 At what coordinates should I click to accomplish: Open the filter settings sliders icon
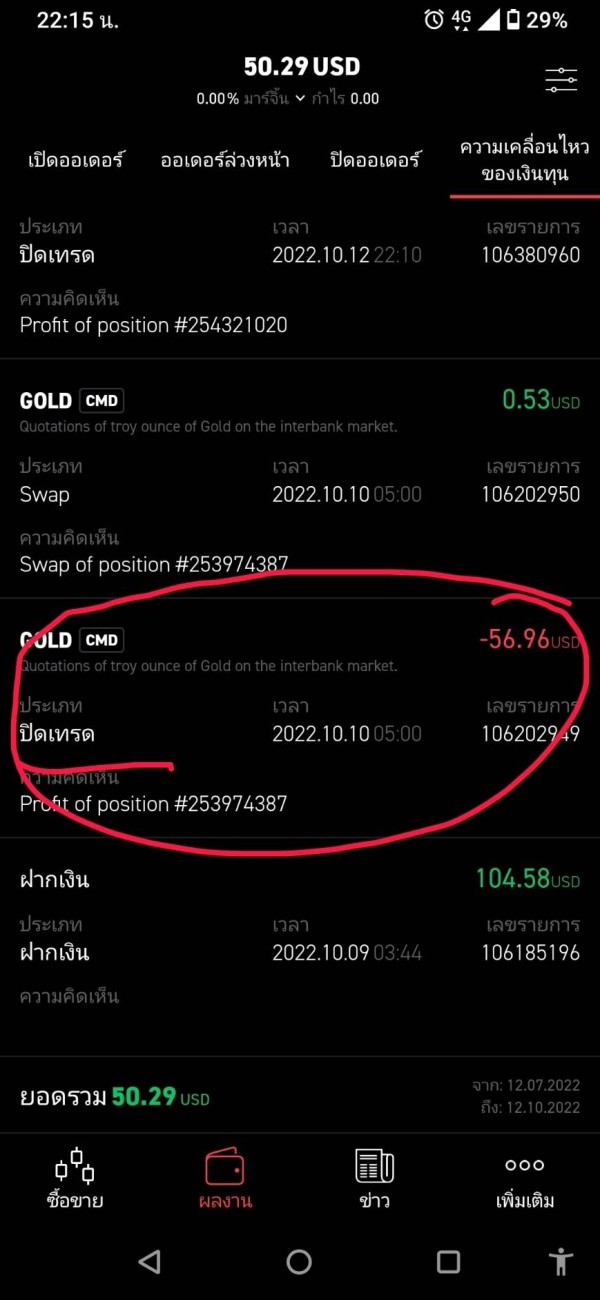561,81
